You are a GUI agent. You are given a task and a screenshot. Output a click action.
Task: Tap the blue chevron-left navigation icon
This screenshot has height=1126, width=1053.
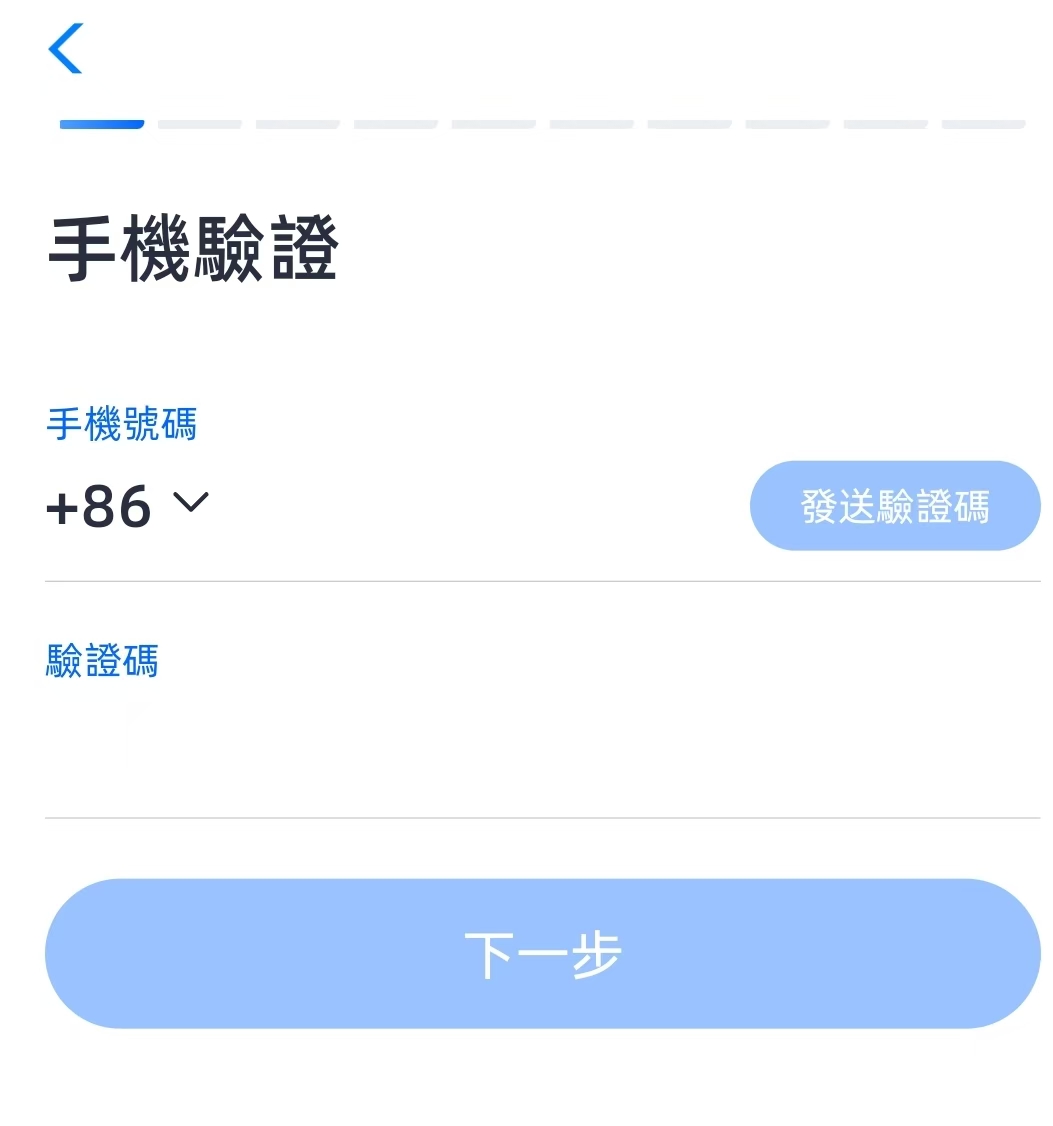pos(64,48)
